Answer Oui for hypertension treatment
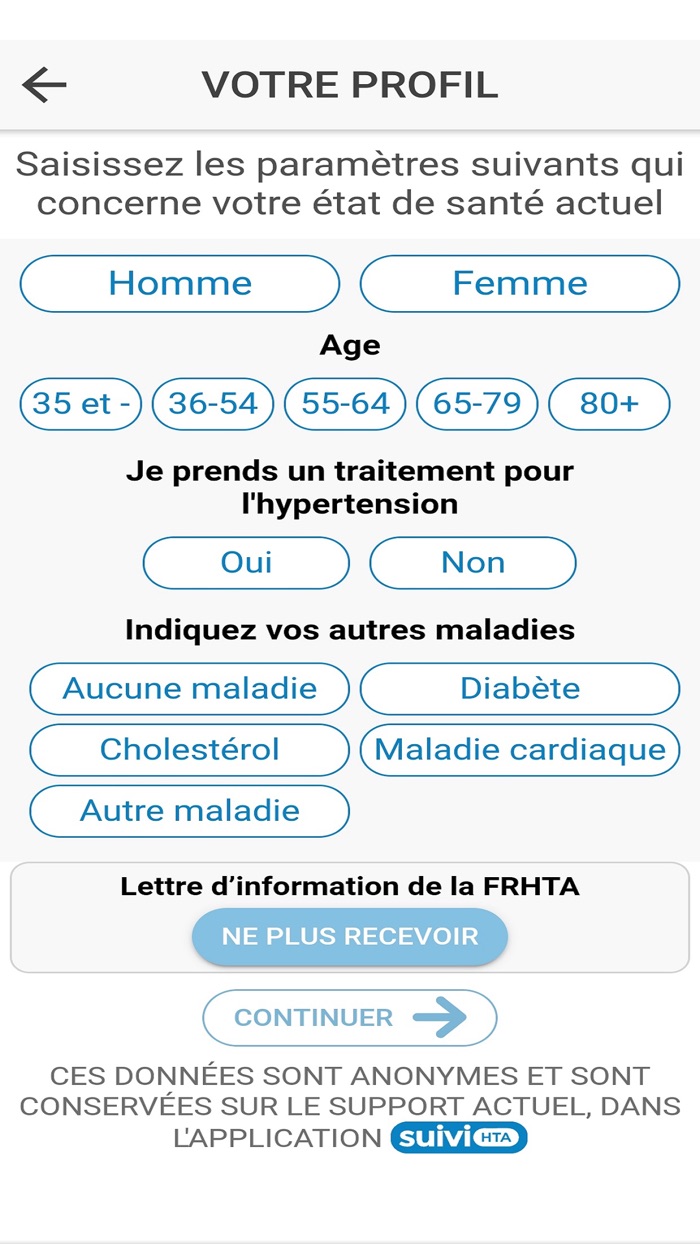The height and width of the screenshot is (1244, 700). pyautogui.click(x=246, y=563)
